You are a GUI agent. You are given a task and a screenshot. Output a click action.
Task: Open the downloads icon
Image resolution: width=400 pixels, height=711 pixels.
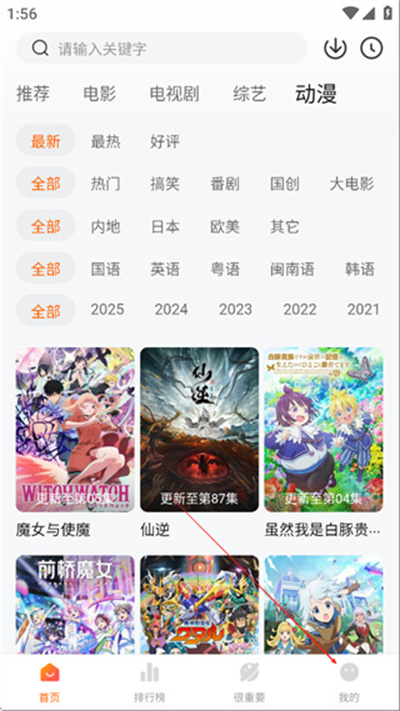click(335, 48)
